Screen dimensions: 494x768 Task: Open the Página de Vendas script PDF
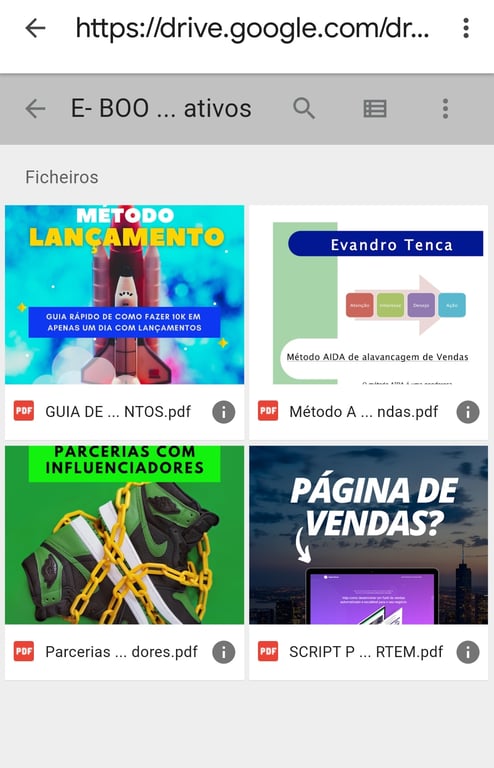click(x=368, y=534)
